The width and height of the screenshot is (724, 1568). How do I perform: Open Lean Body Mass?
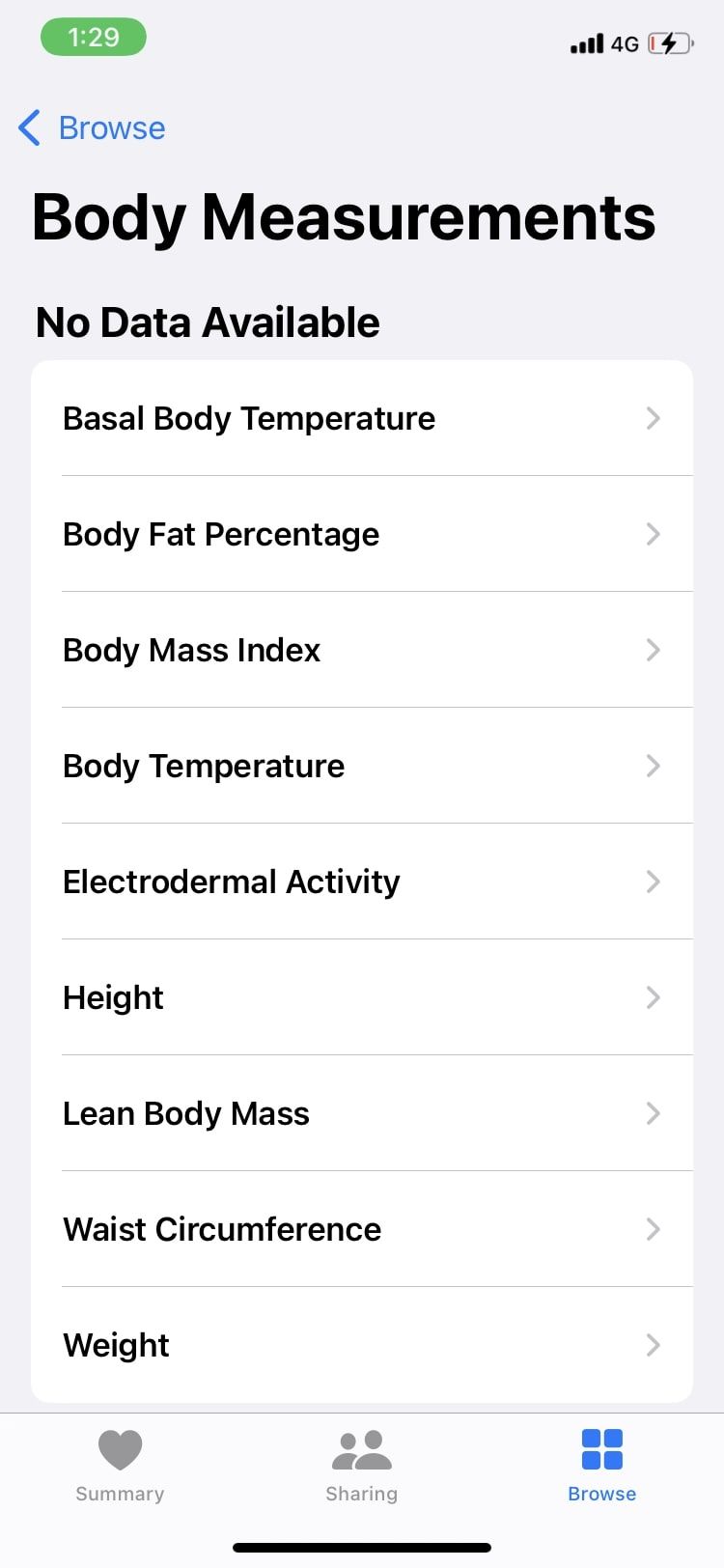362,1113
